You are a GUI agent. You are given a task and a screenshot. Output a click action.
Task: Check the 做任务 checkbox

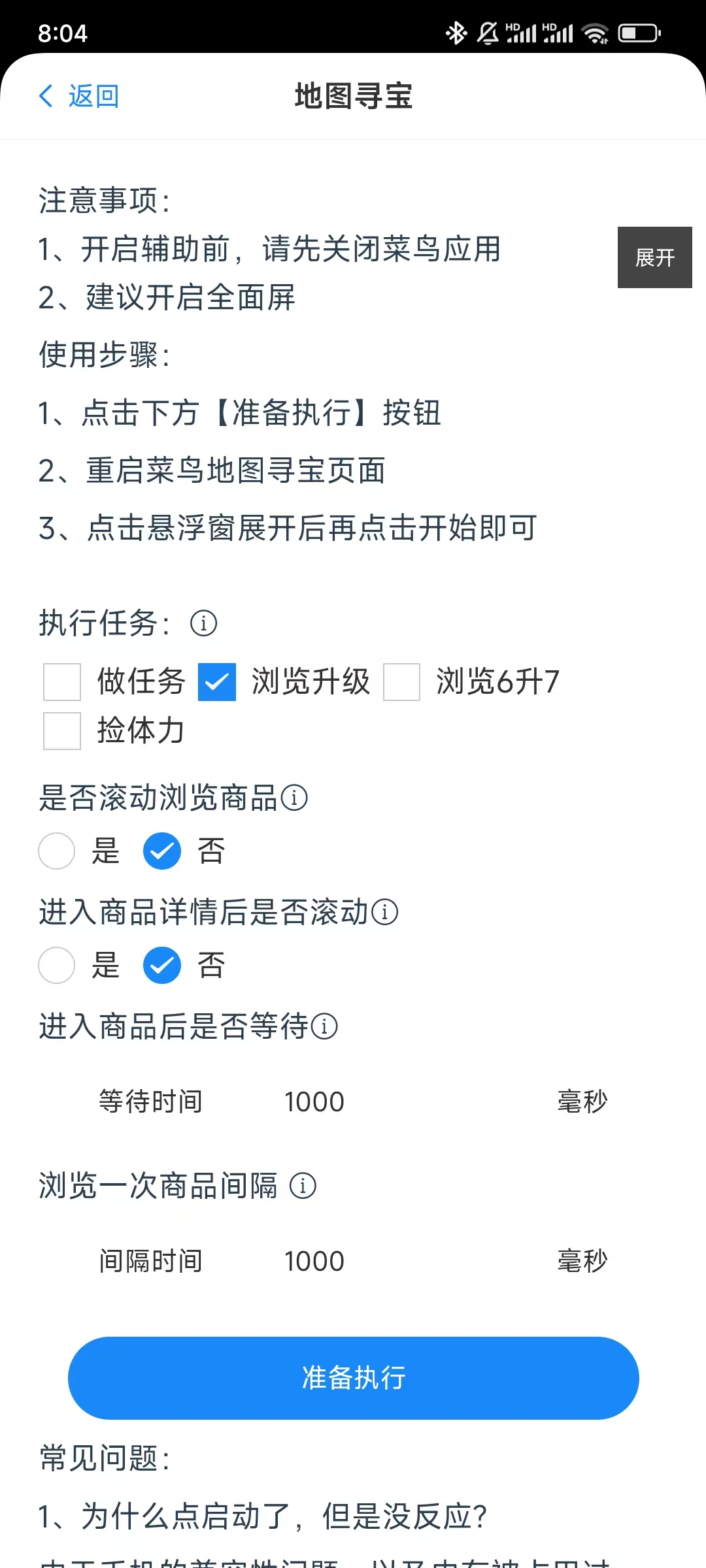62,681
